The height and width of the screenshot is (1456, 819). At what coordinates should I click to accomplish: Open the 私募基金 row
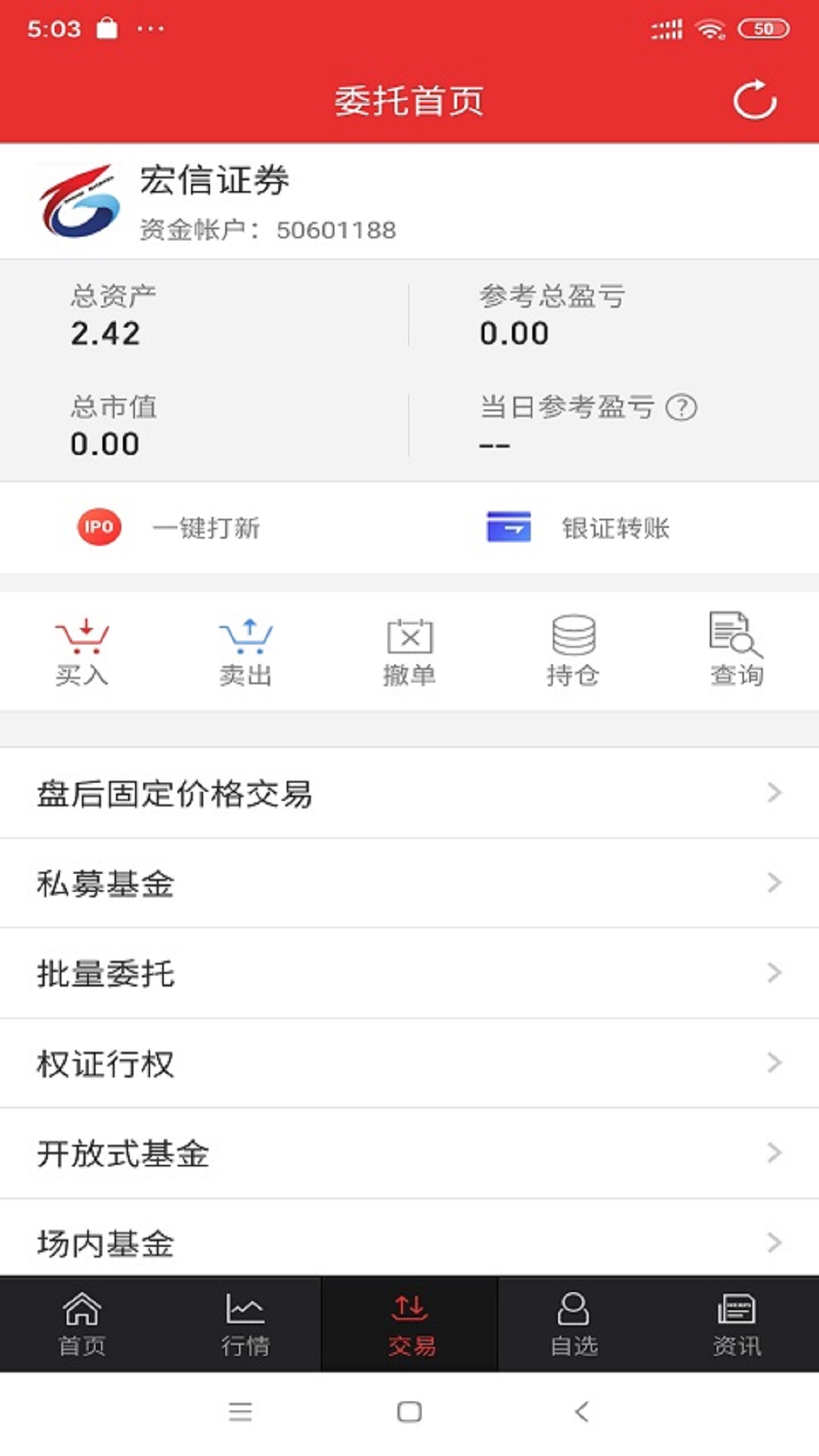[x=409, y=883]
